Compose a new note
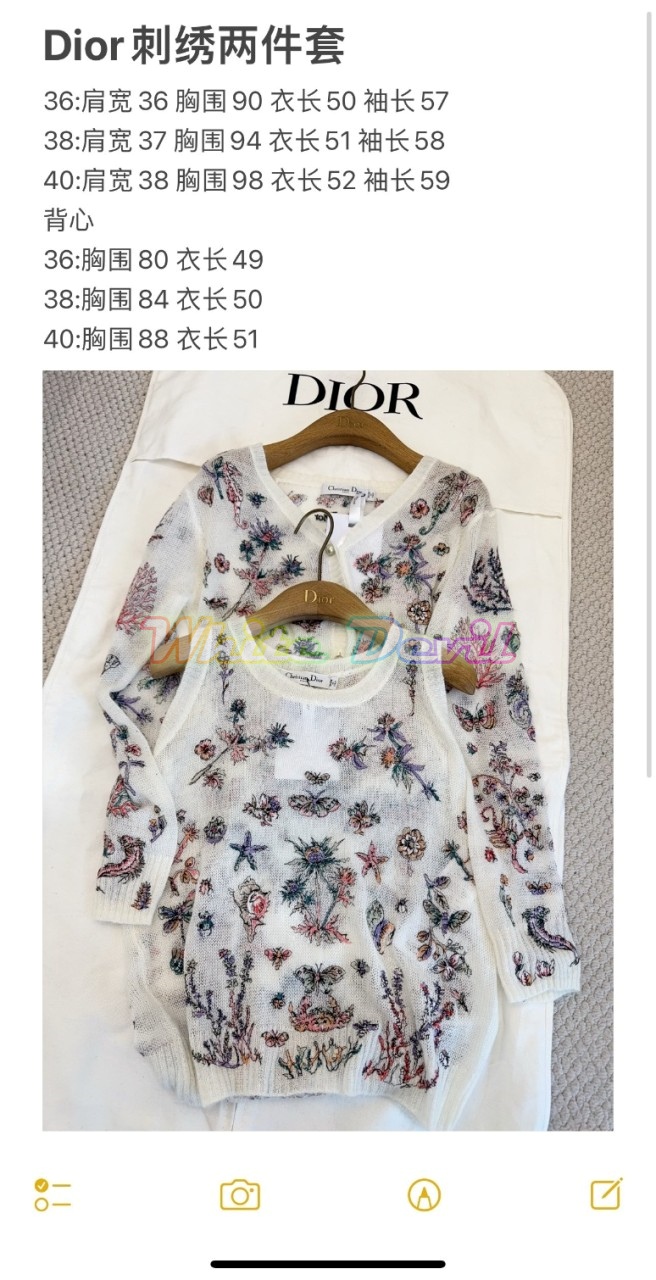This screenshot has width=656, height=1280. 606,1194
